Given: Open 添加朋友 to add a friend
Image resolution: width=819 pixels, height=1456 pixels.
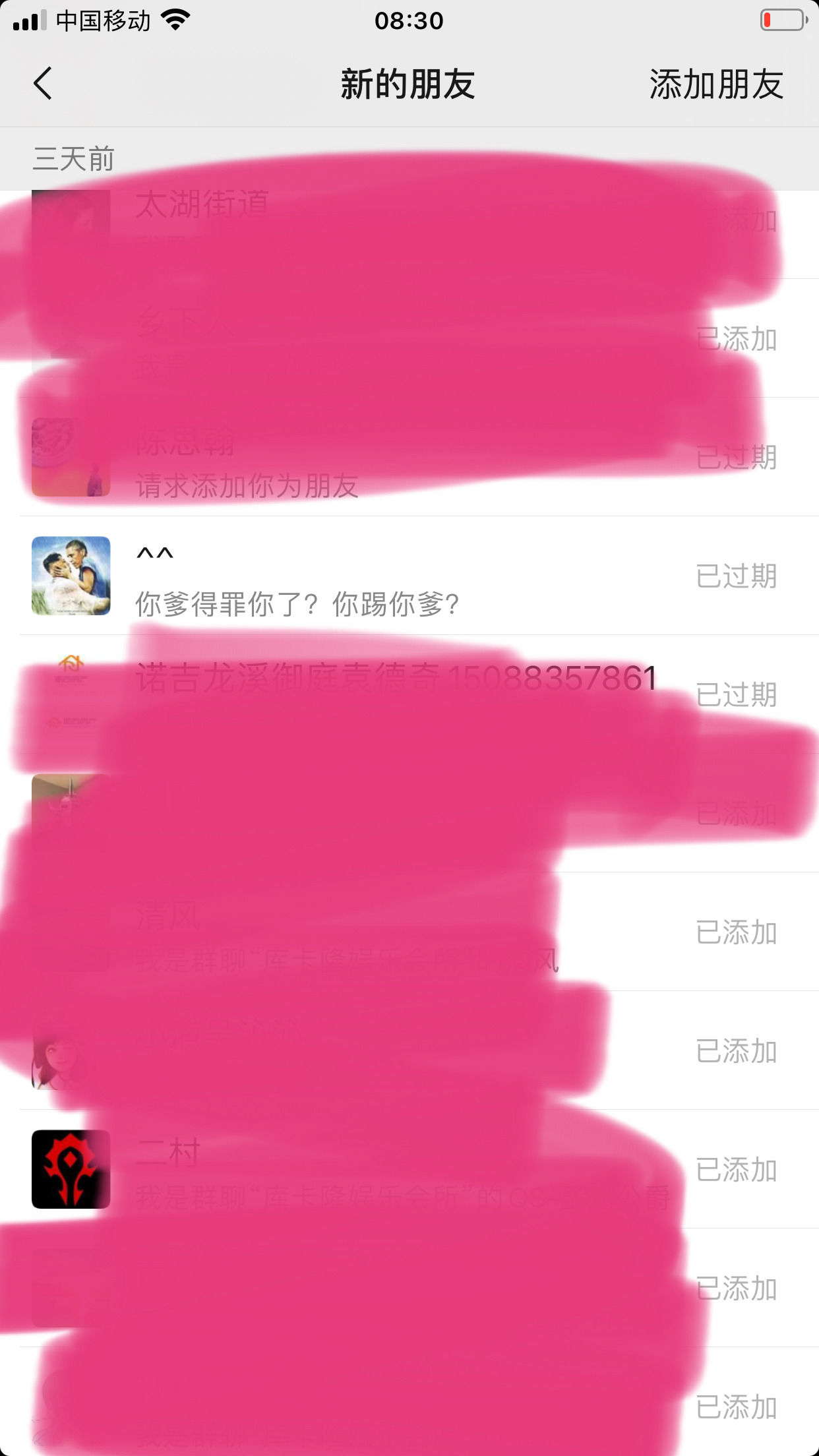Looking at the screenshot, I should pos(716,84).
